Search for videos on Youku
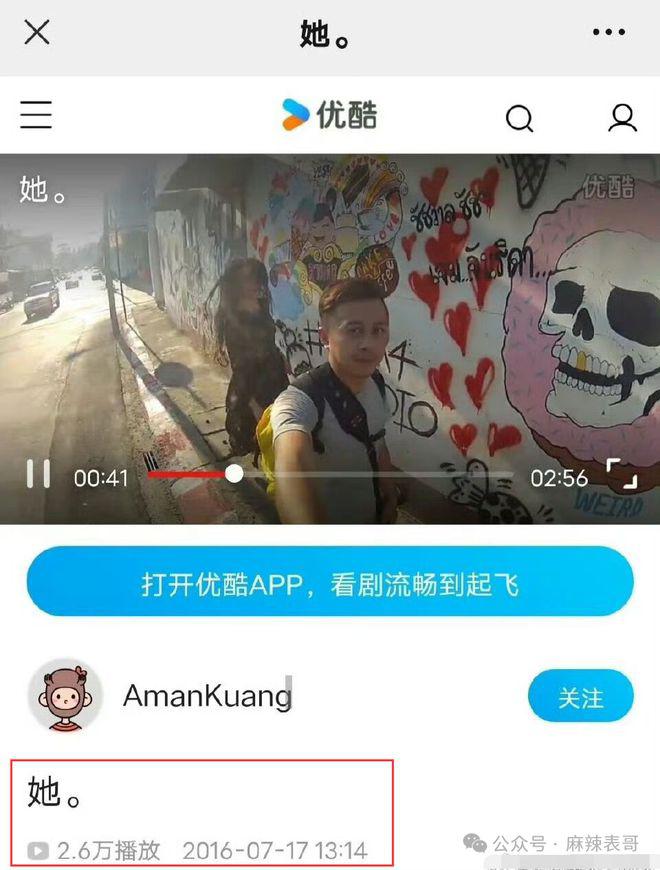660x870 pixels. pyautogui.click(x=519, y=119)
